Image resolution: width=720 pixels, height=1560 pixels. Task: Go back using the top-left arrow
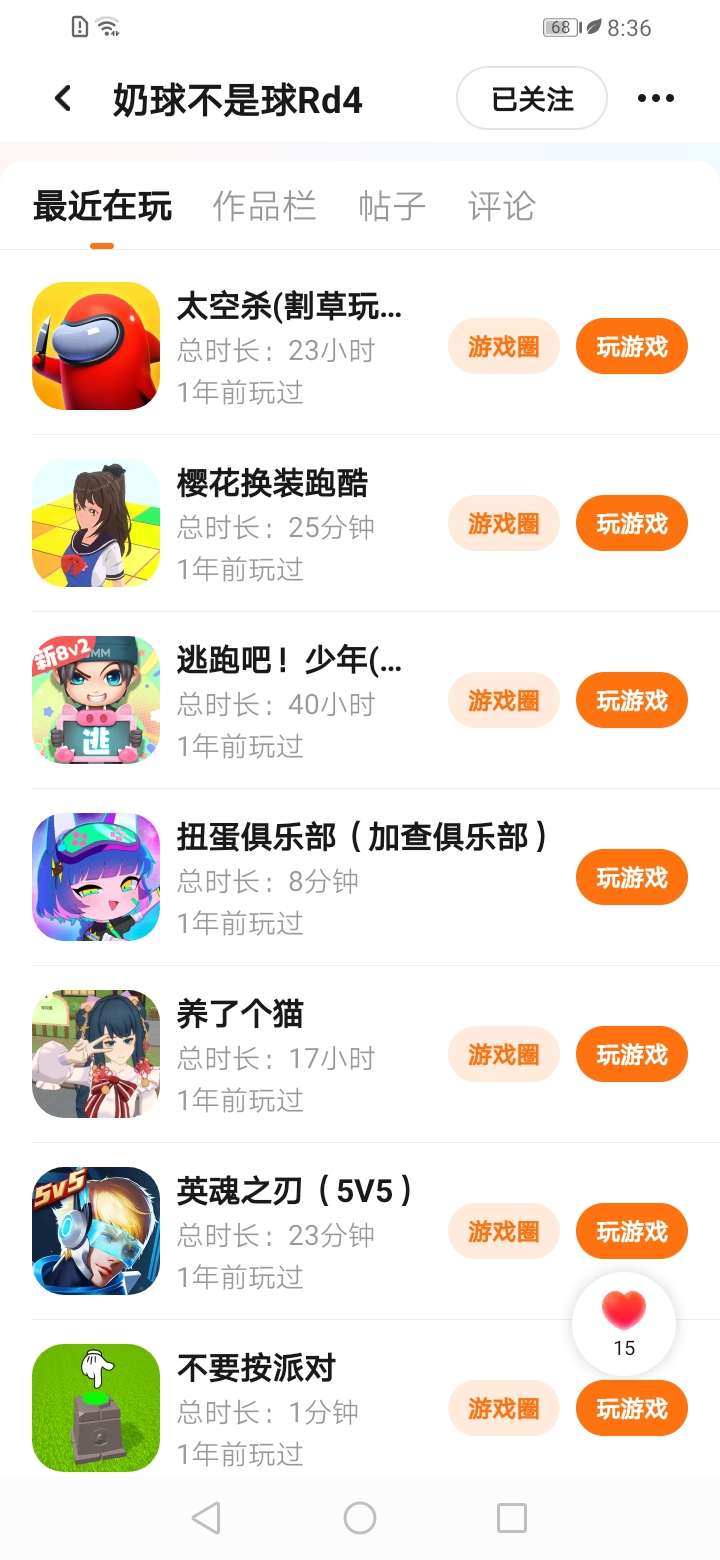click(63, 98)
